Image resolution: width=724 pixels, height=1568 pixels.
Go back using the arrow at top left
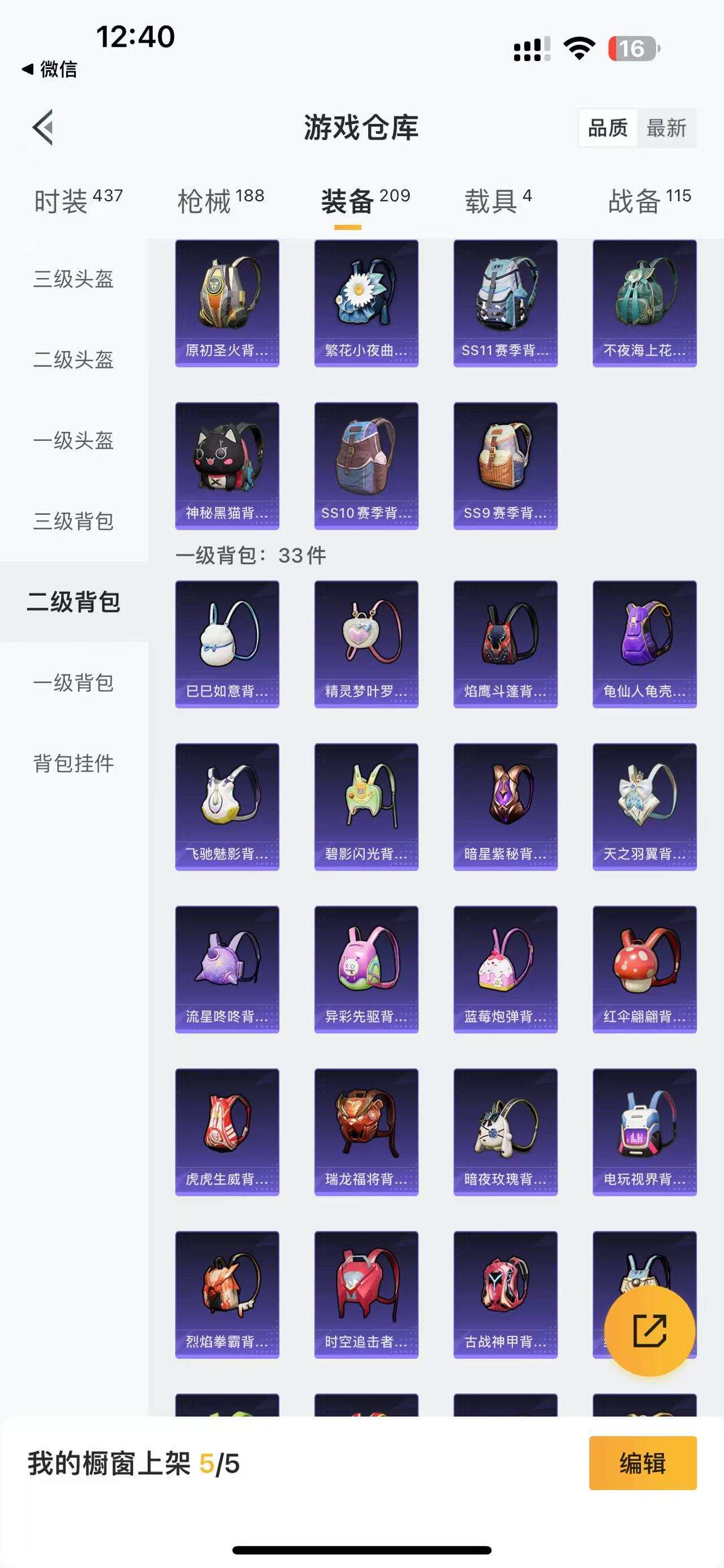pyautogui.click(x=41, y=128)
